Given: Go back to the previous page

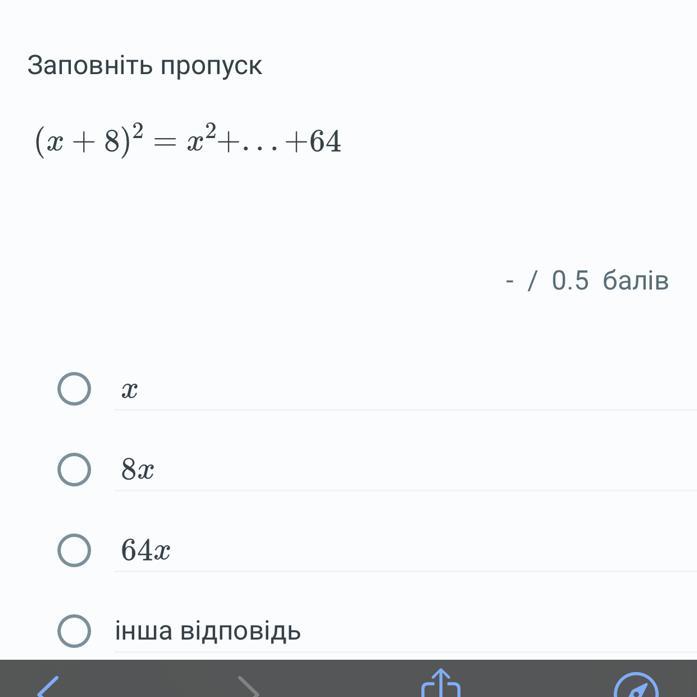Looking at the screenshot, I should (x=48, y=686).
